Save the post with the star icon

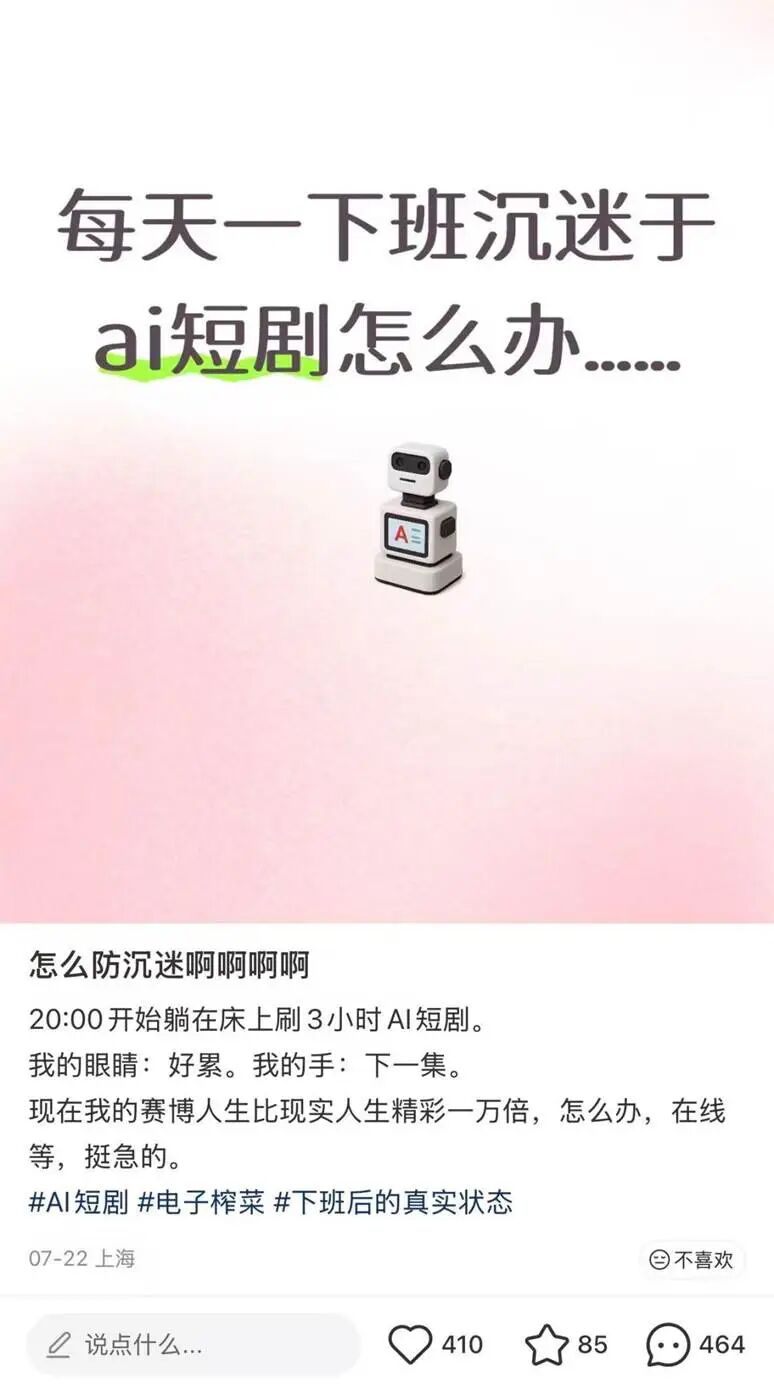[547, 1345]
